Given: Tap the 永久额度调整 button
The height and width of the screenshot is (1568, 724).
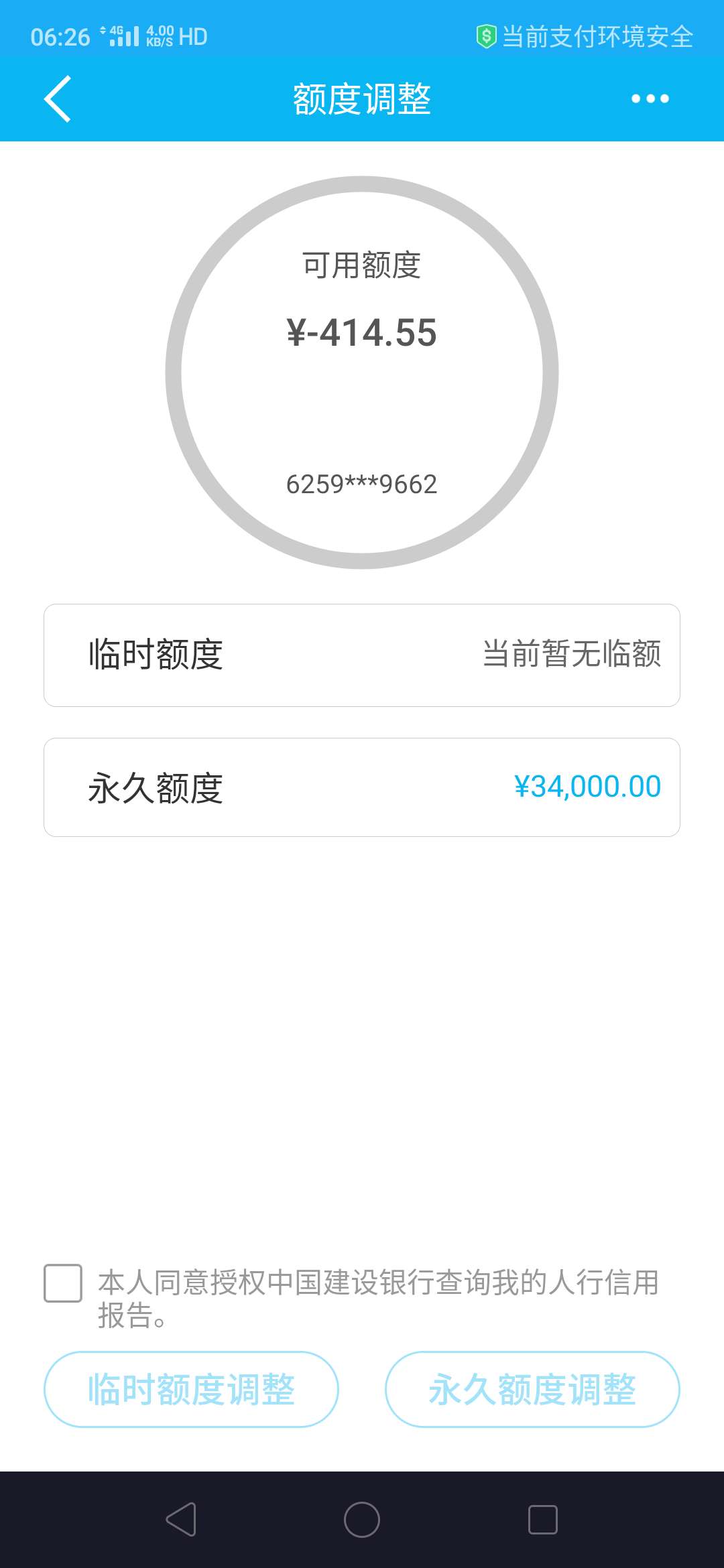Looking at the screenshot, I should point(532,1389).
